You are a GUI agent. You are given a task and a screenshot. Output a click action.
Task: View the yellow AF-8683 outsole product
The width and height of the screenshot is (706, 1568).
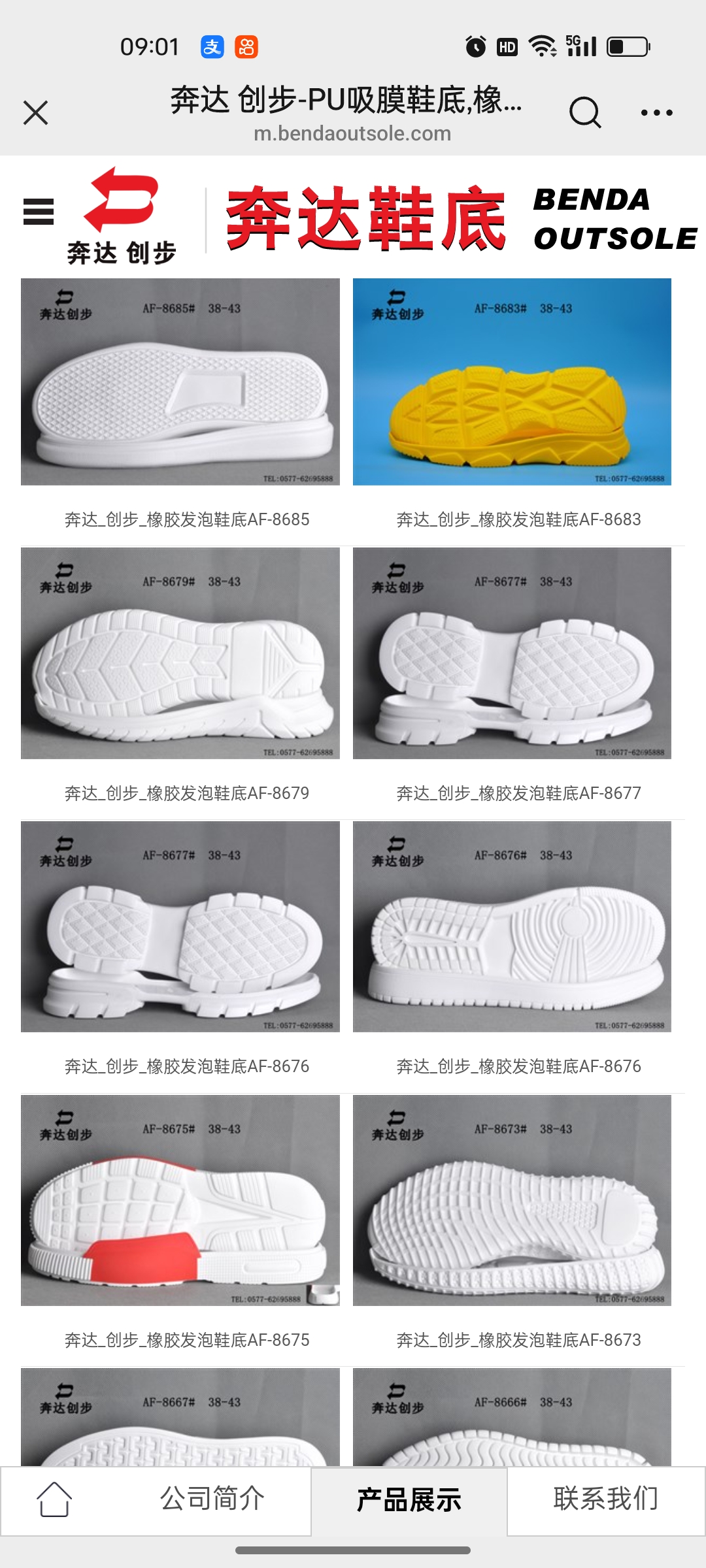512,382
